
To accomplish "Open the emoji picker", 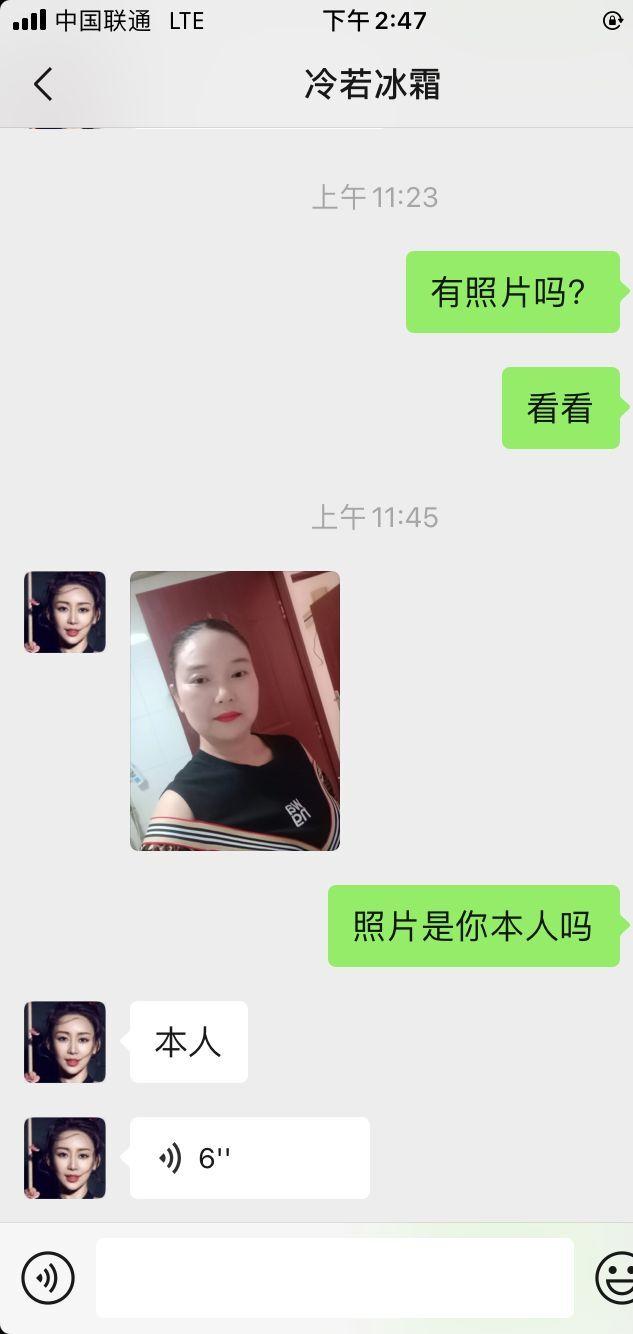I will pyautogui.click(x=615, y=1277).
